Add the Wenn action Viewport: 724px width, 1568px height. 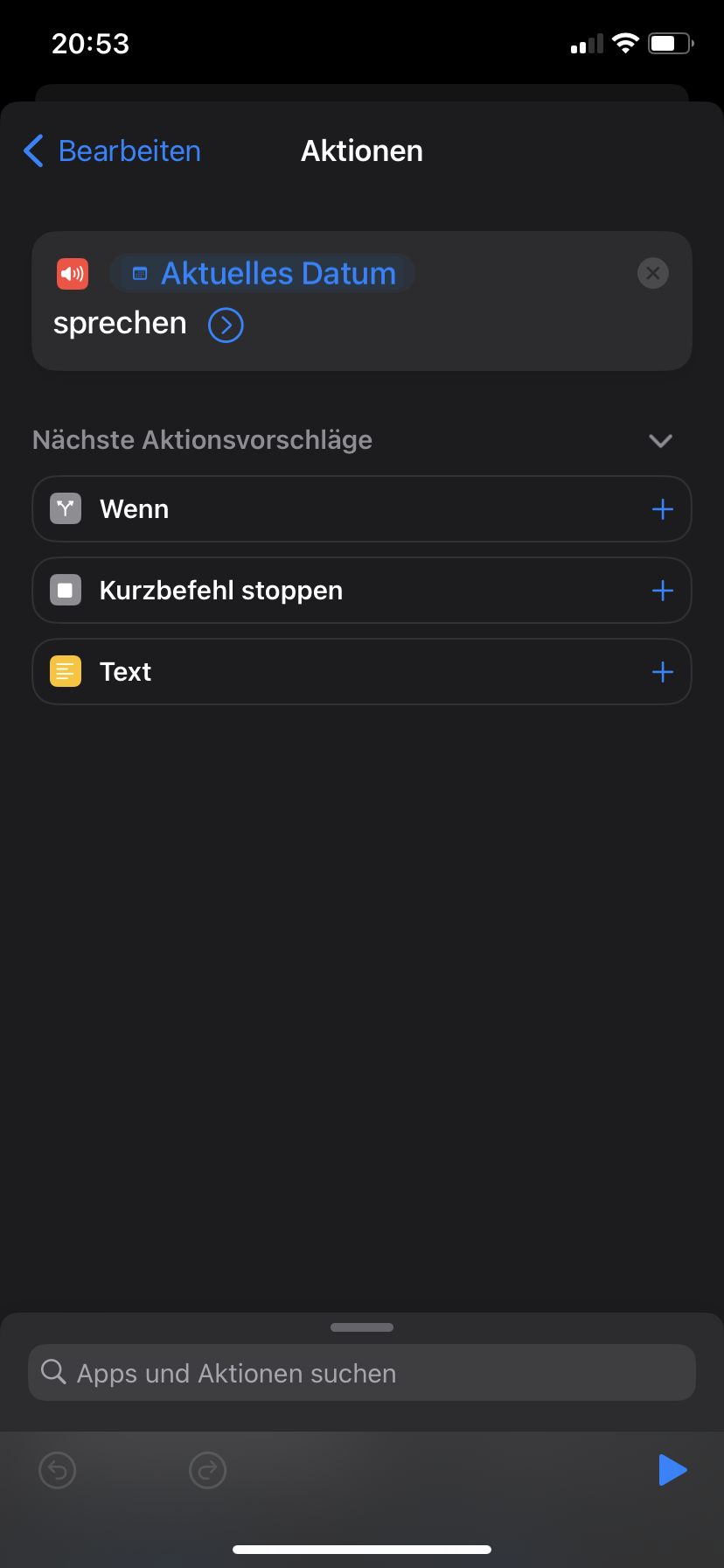click(662, 509)
